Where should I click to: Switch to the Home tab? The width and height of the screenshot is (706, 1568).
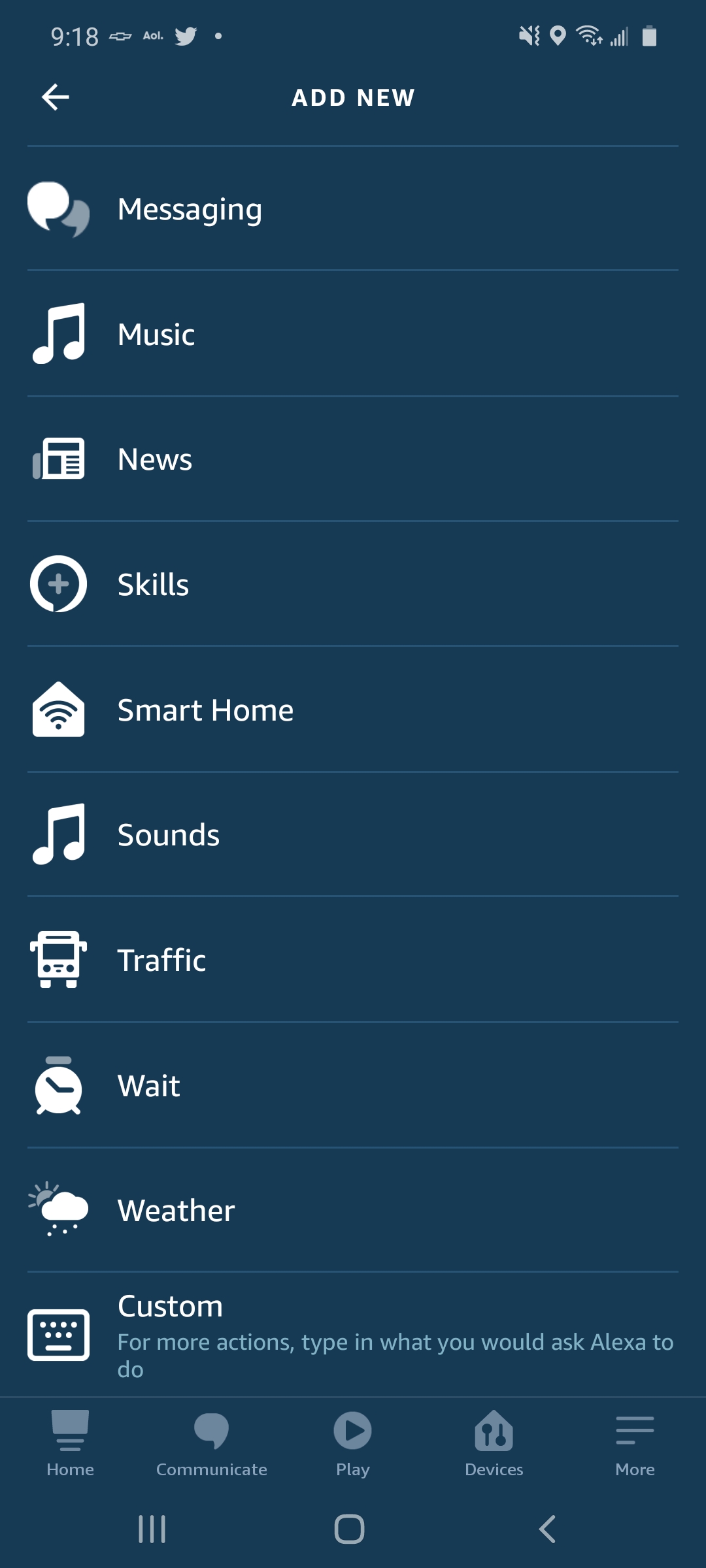click(x=70, y=1443)
